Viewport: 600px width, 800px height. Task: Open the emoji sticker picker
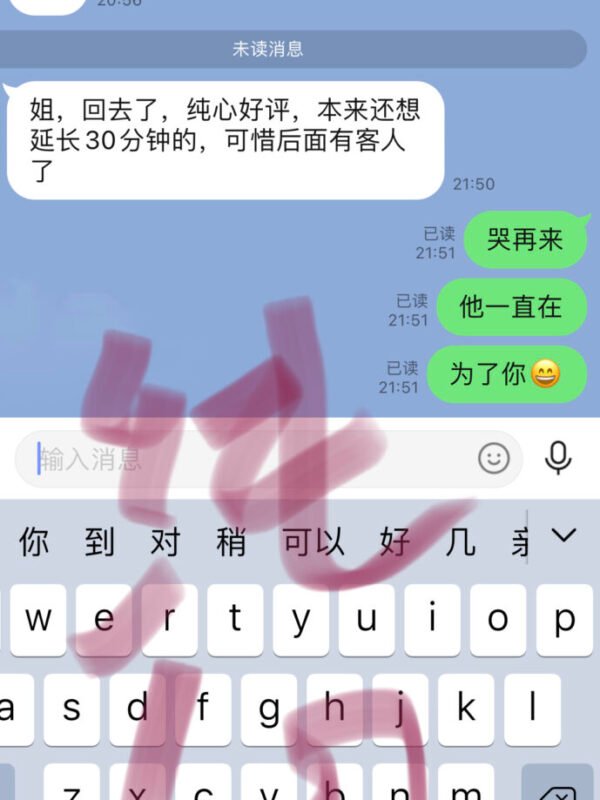(493, 459)
